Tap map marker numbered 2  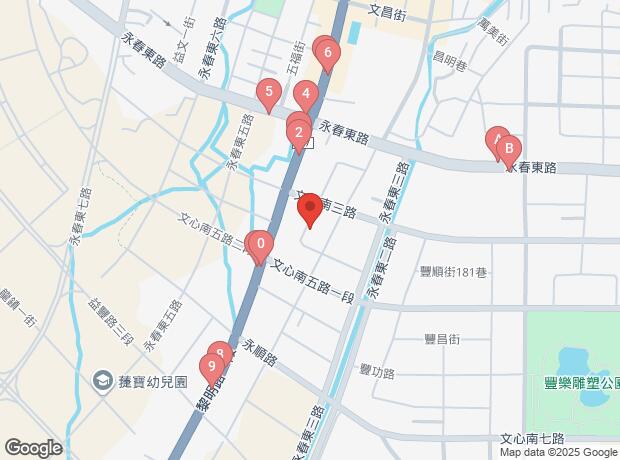[x=299, y=131]
